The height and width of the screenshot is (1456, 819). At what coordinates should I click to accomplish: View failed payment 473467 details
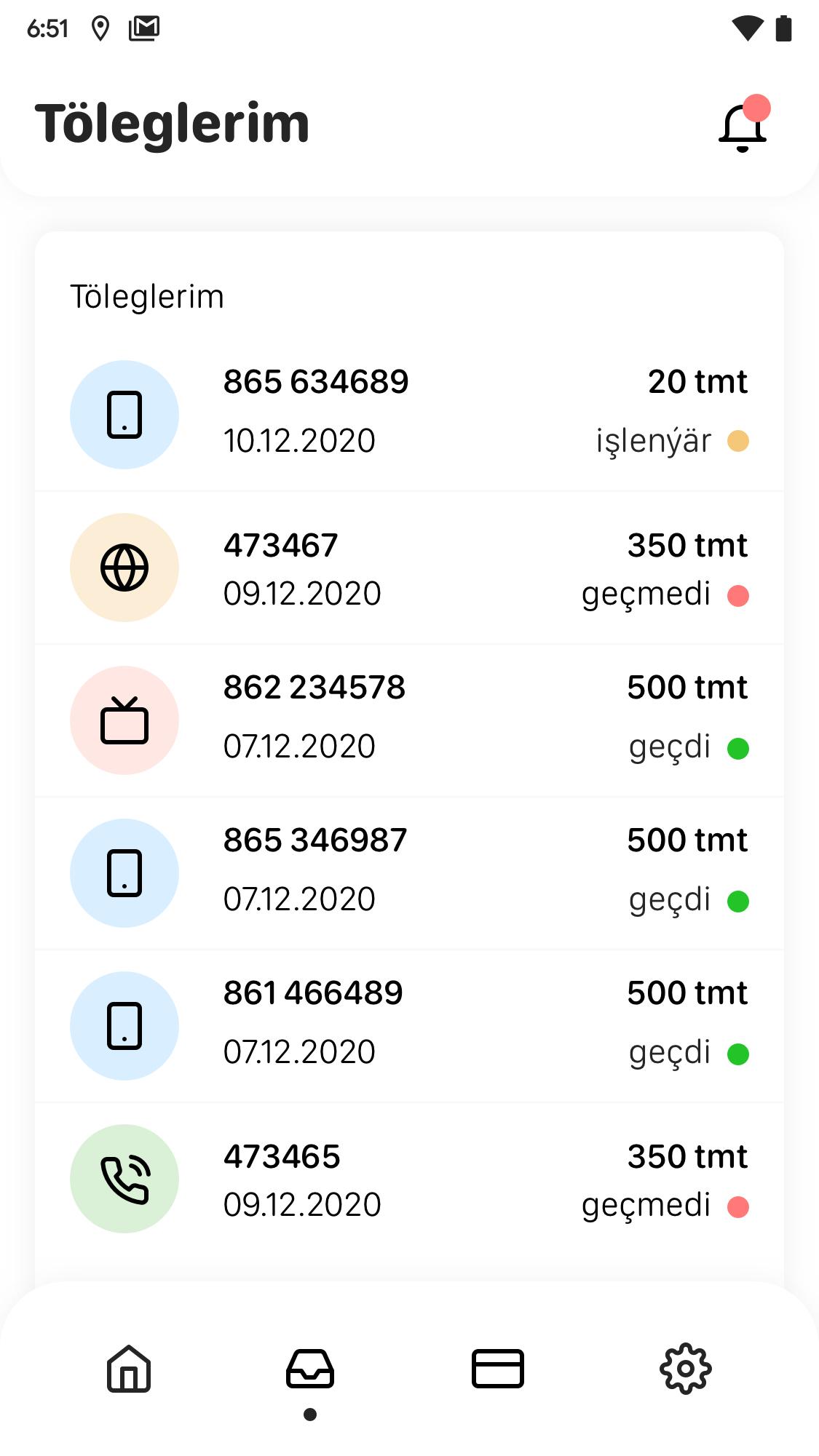[x=409, y=568]
